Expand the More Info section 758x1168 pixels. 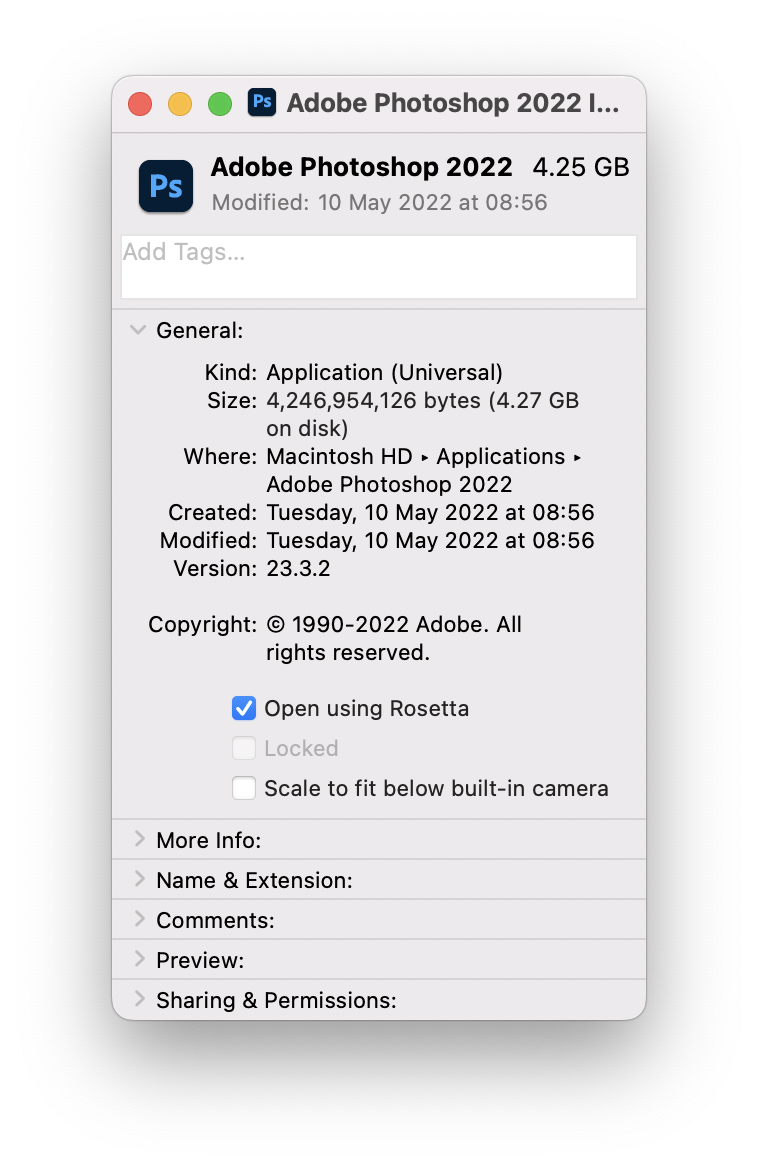click(139, 840)
